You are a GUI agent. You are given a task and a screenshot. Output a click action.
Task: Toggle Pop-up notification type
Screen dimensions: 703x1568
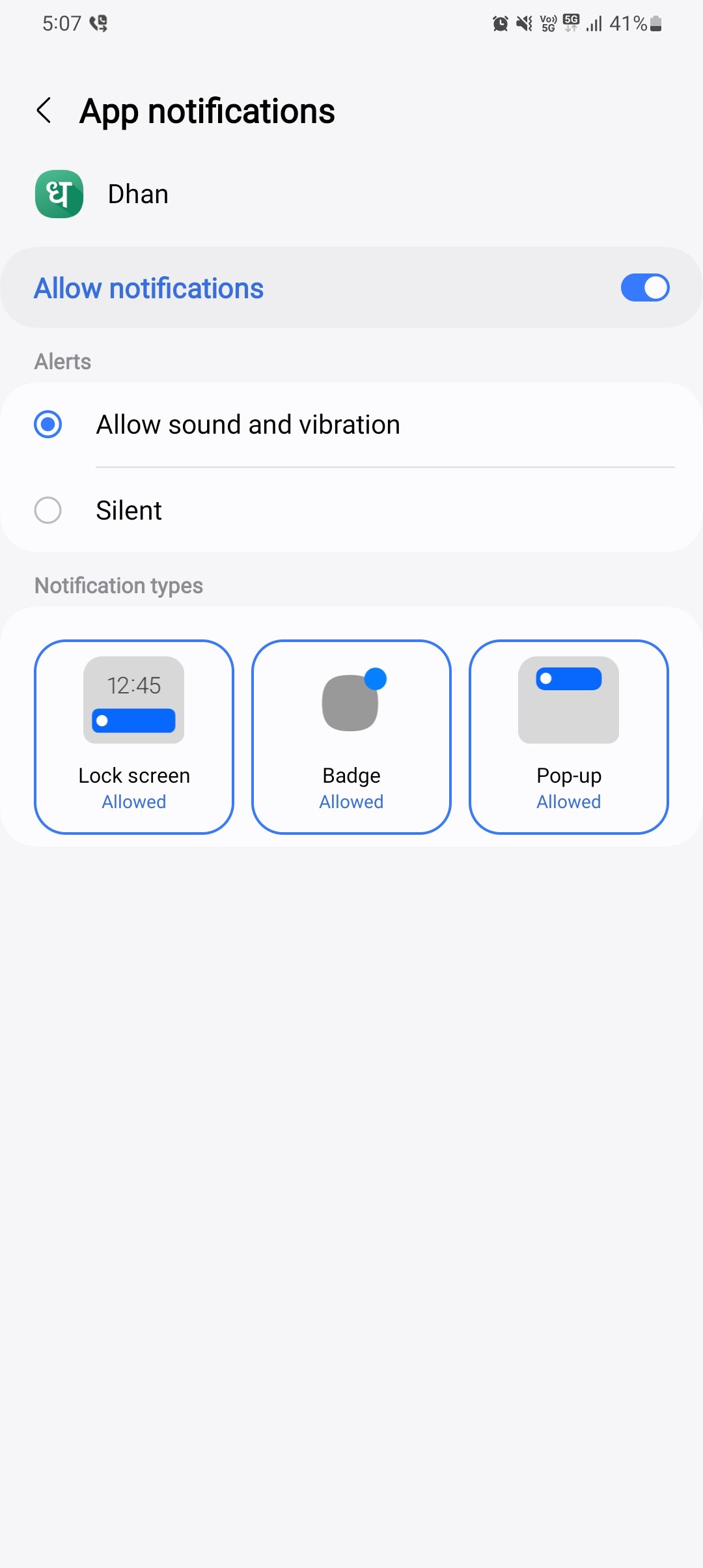[569, 736]
